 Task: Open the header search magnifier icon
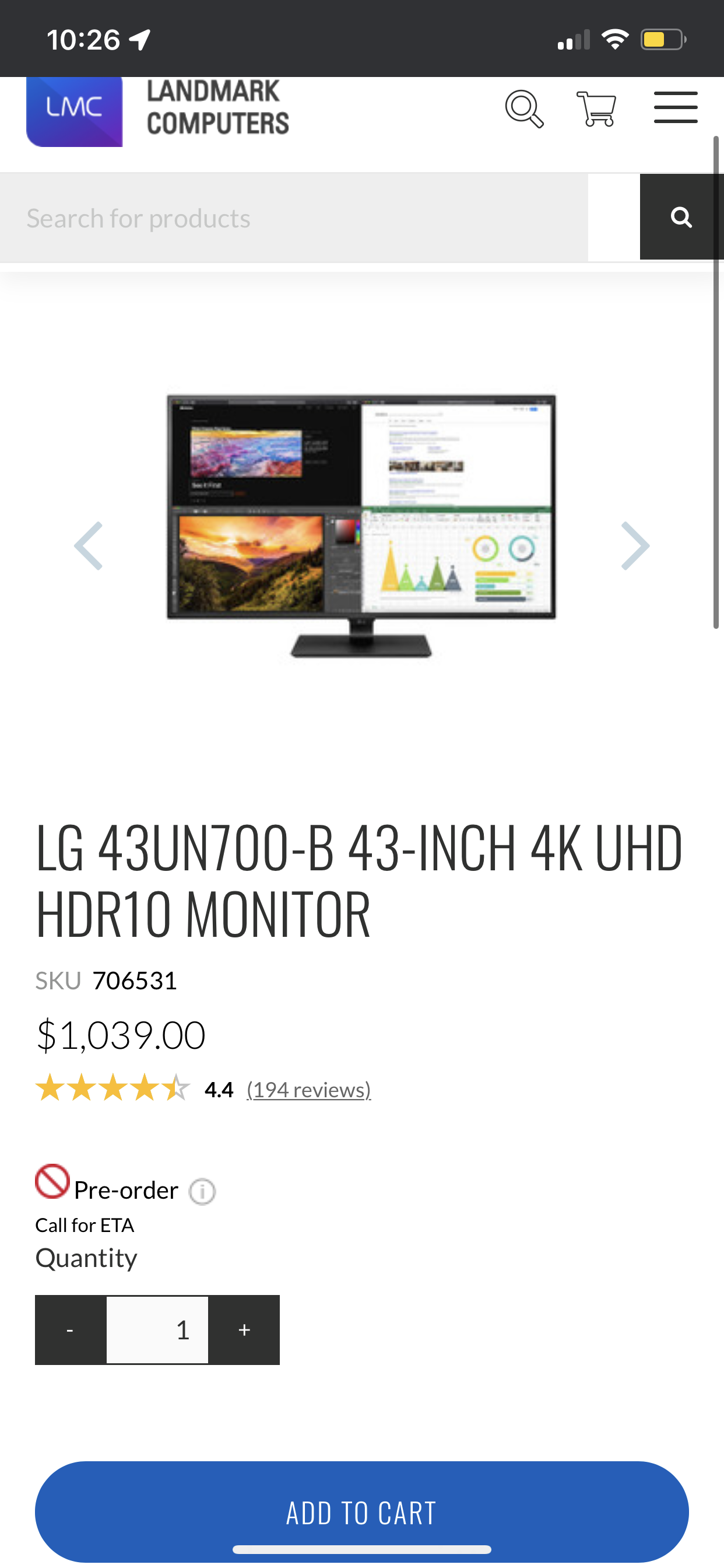[524, 109]
